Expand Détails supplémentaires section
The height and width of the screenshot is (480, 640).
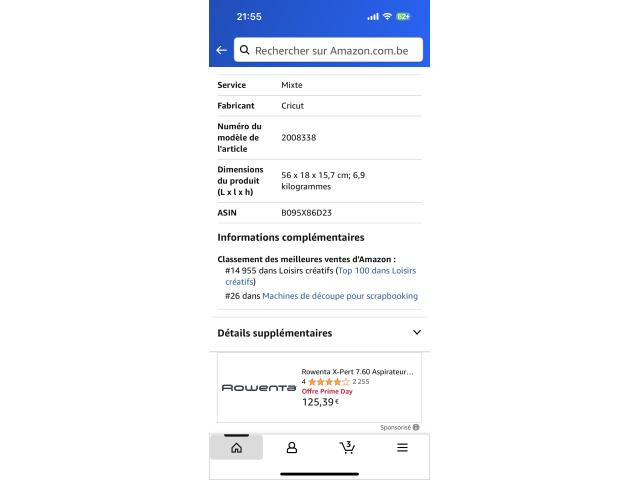click(416, 333)
